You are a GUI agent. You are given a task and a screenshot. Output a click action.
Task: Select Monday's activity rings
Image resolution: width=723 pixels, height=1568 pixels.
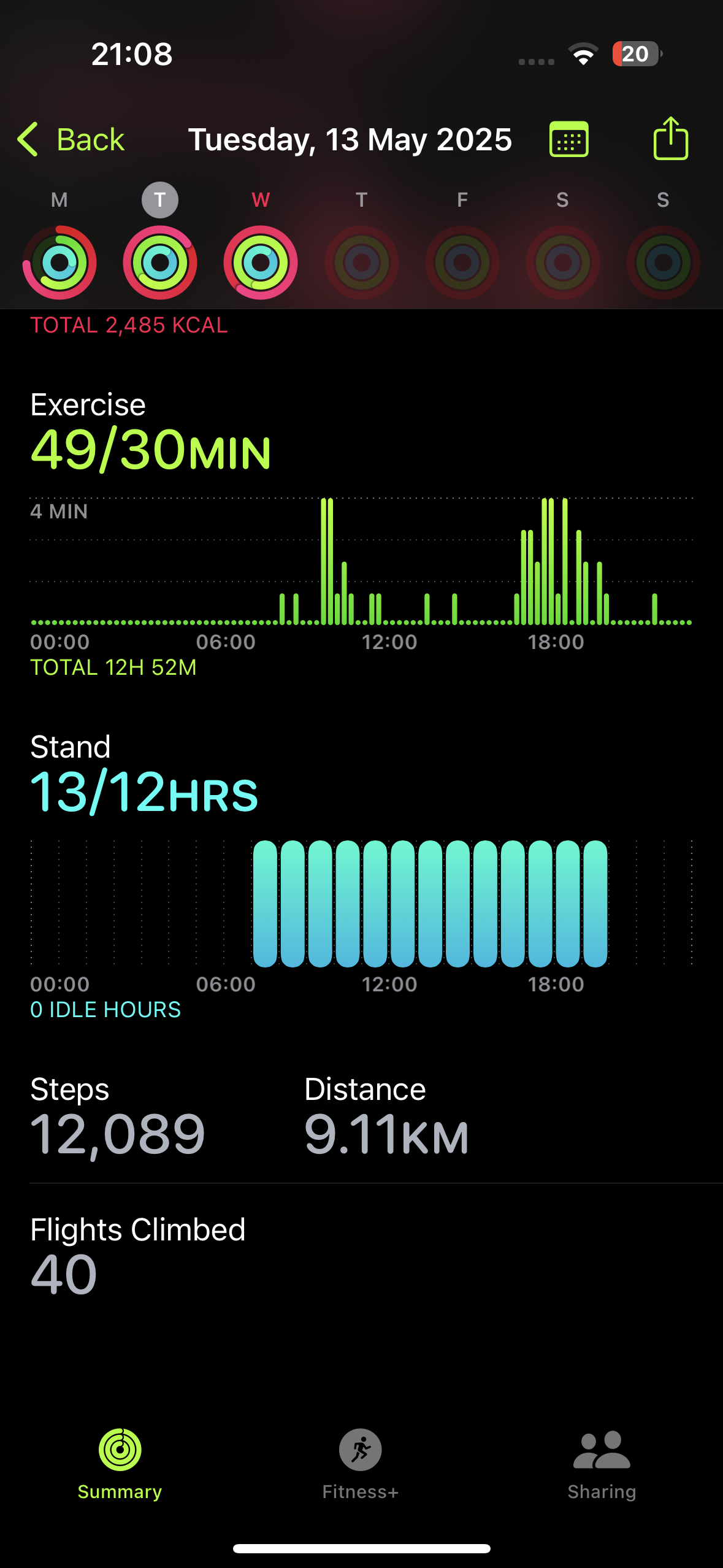[59, 263]
